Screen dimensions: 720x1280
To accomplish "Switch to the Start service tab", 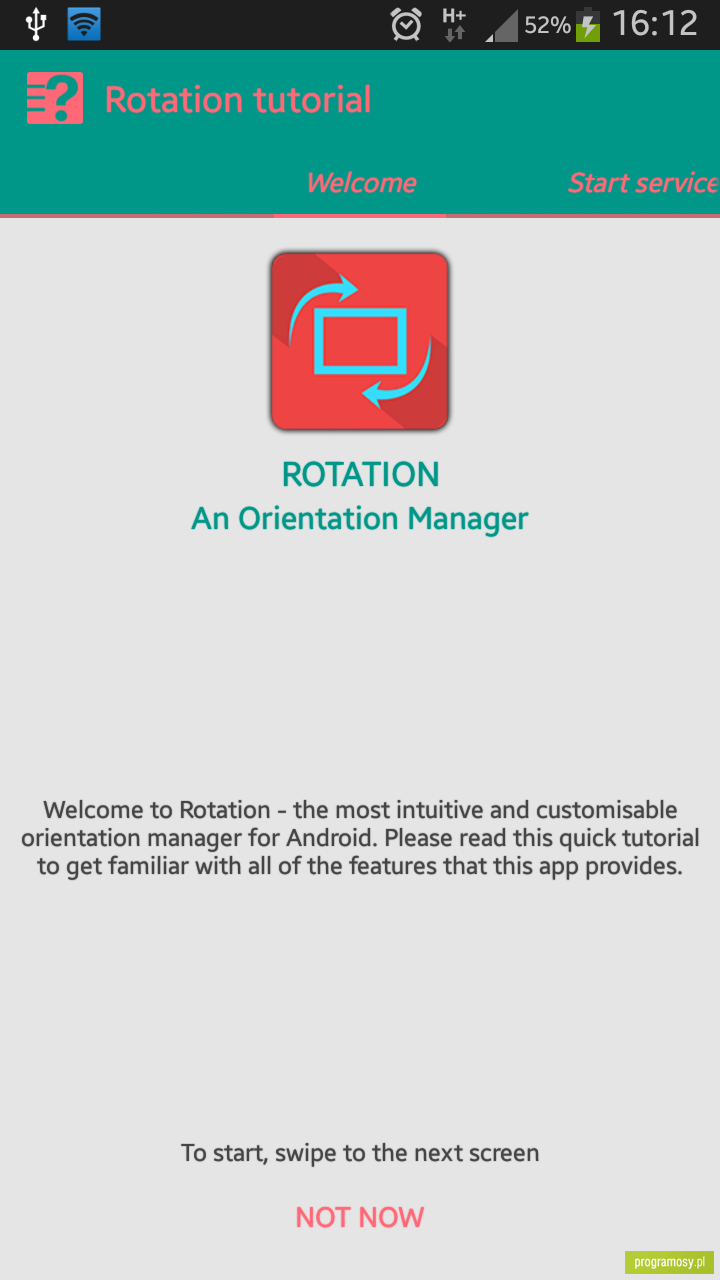I will pos(643,183).
